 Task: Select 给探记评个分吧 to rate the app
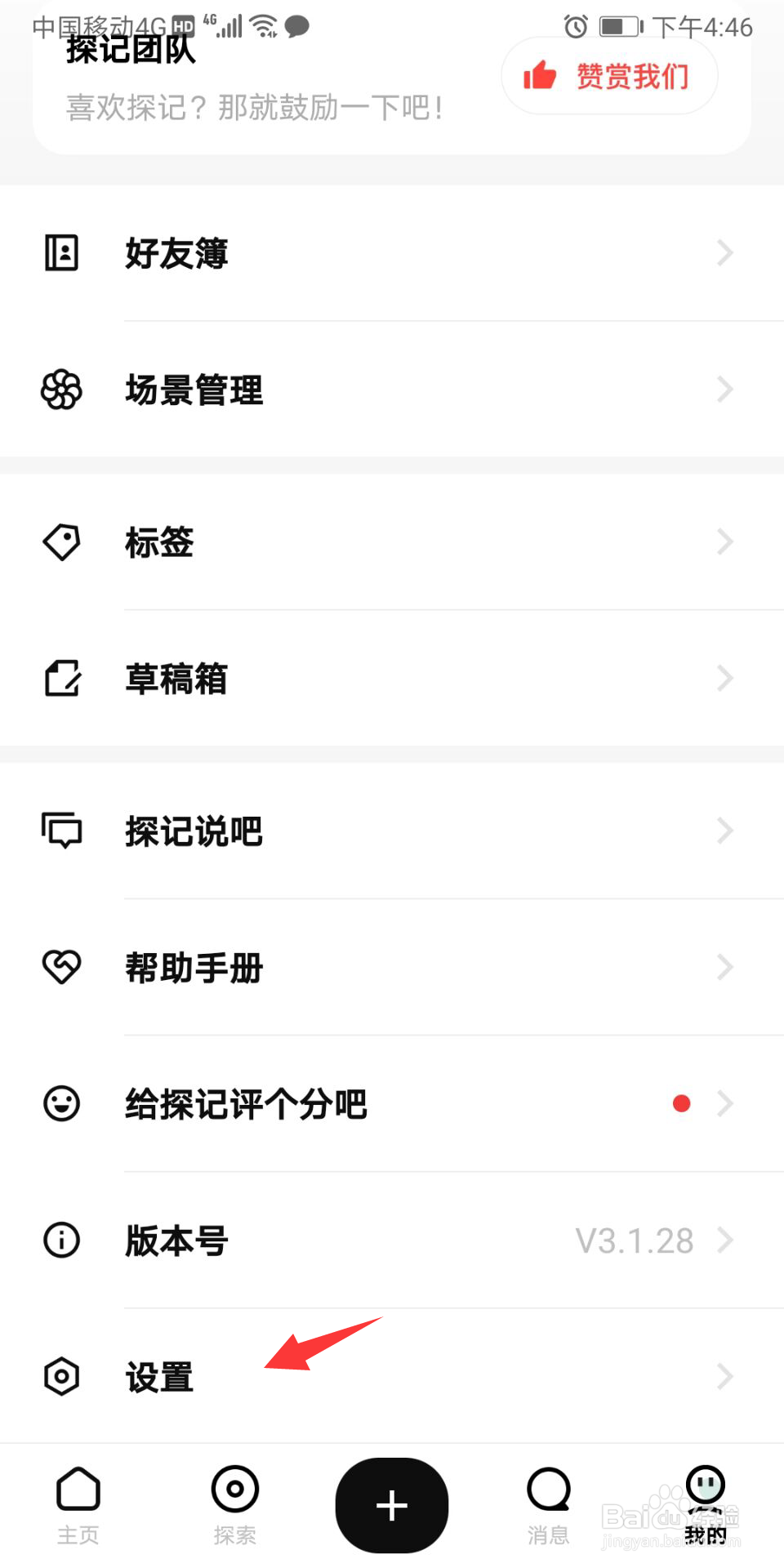coord(392,1104)
